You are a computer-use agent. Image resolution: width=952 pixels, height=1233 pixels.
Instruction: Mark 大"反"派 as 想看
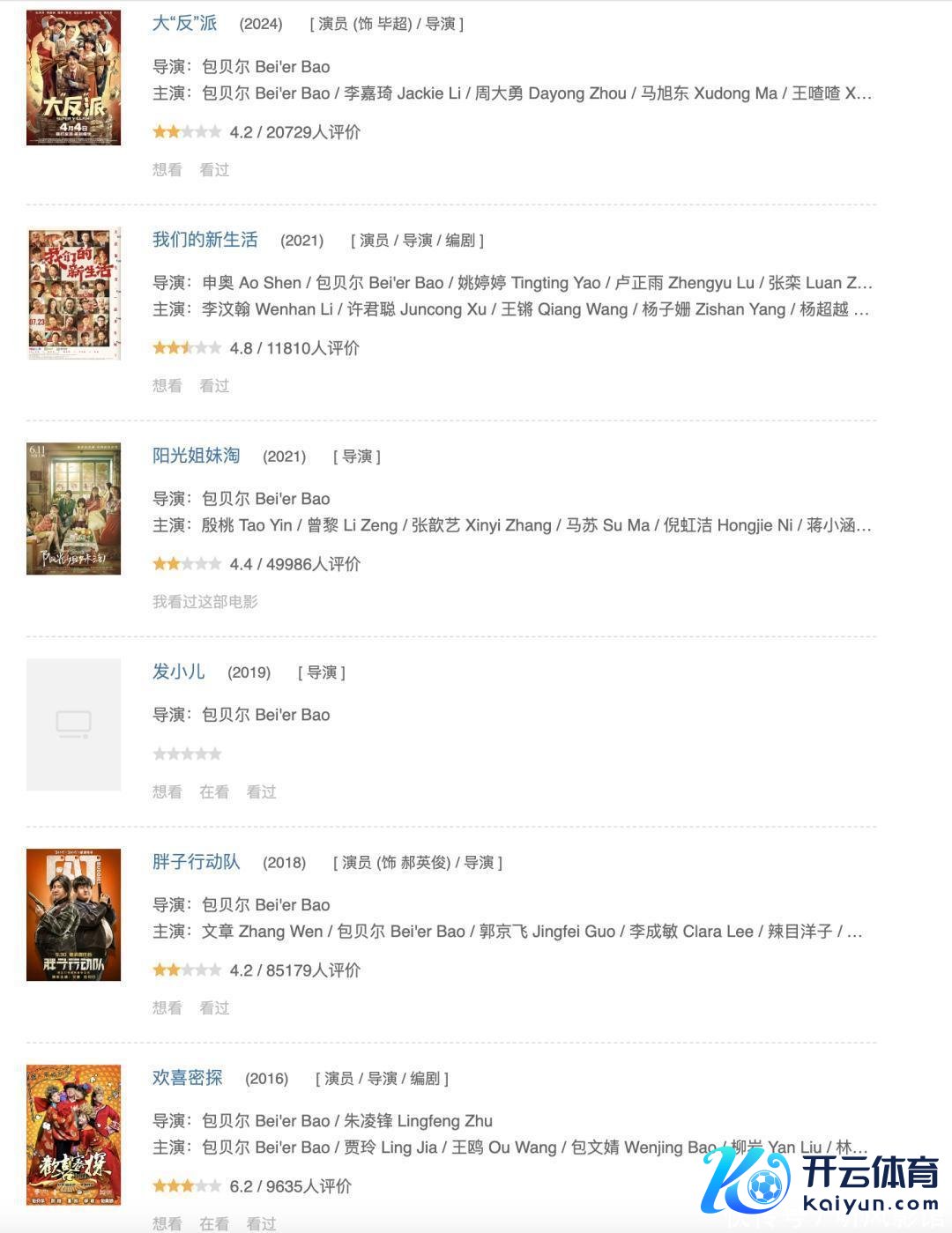tap(167, 169)
